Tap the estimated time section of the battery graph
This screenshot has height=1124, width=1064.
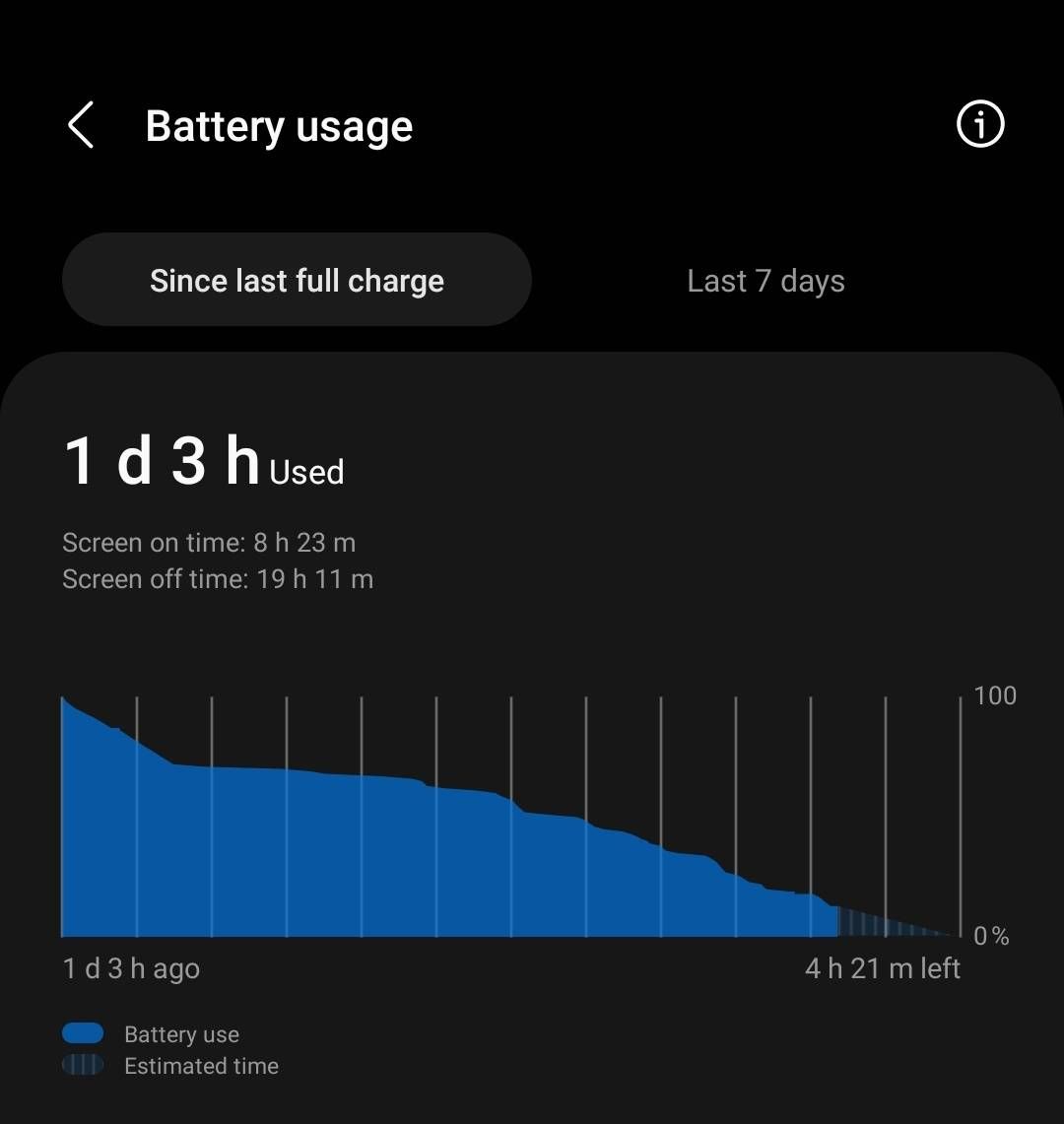[887, 921]
